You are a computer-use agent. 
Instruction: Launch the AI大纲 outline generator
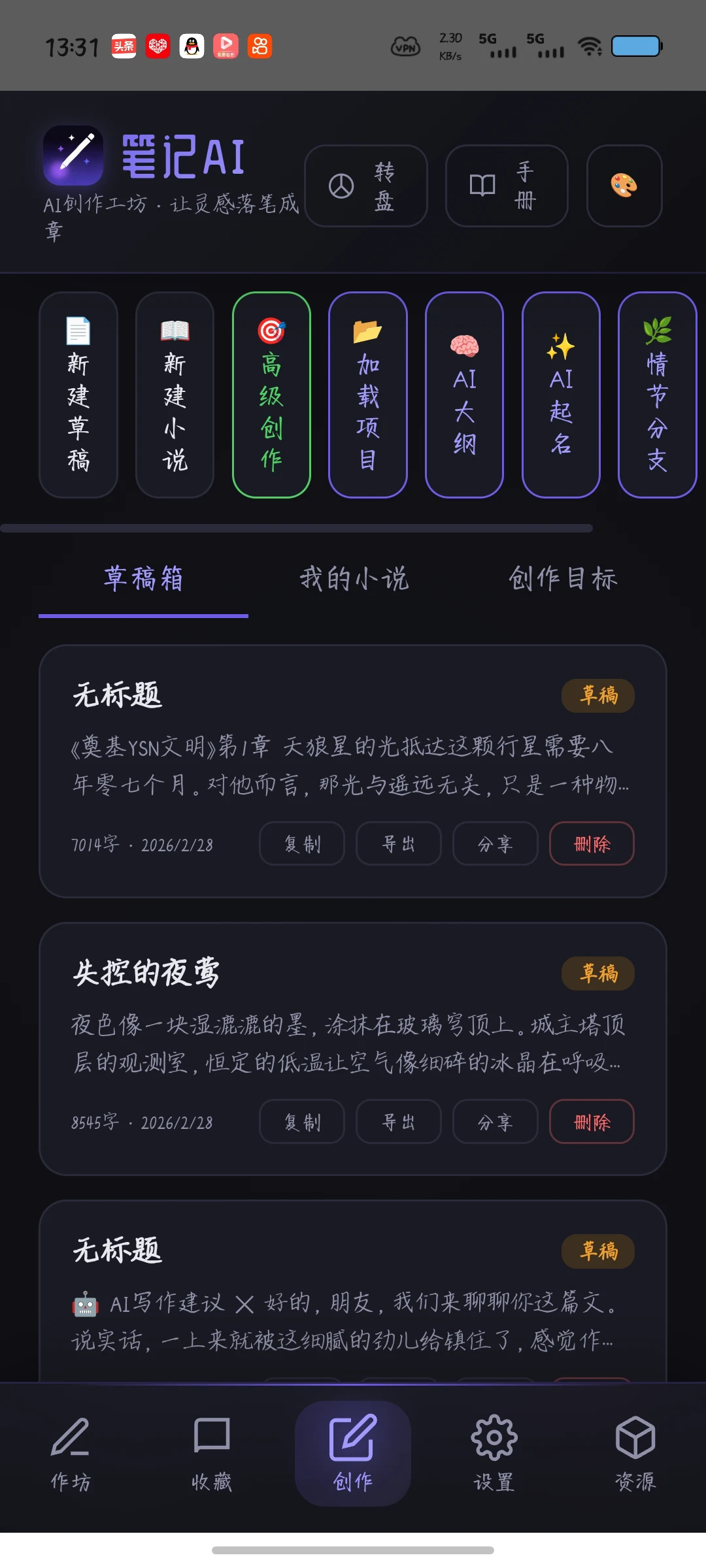click(464, 394)
